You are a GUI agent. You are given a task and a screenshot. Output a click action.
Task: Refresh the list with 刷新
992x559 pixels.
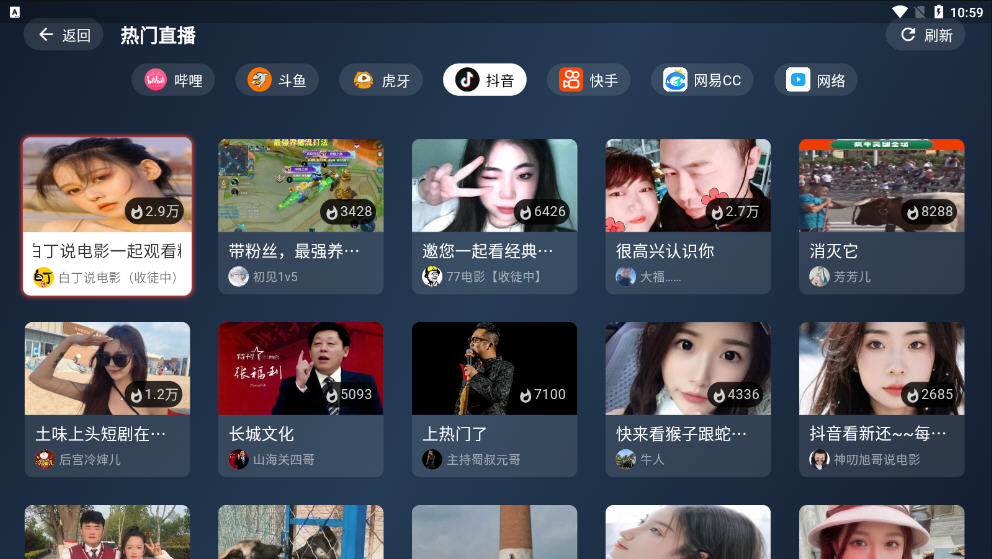point(925,35)
